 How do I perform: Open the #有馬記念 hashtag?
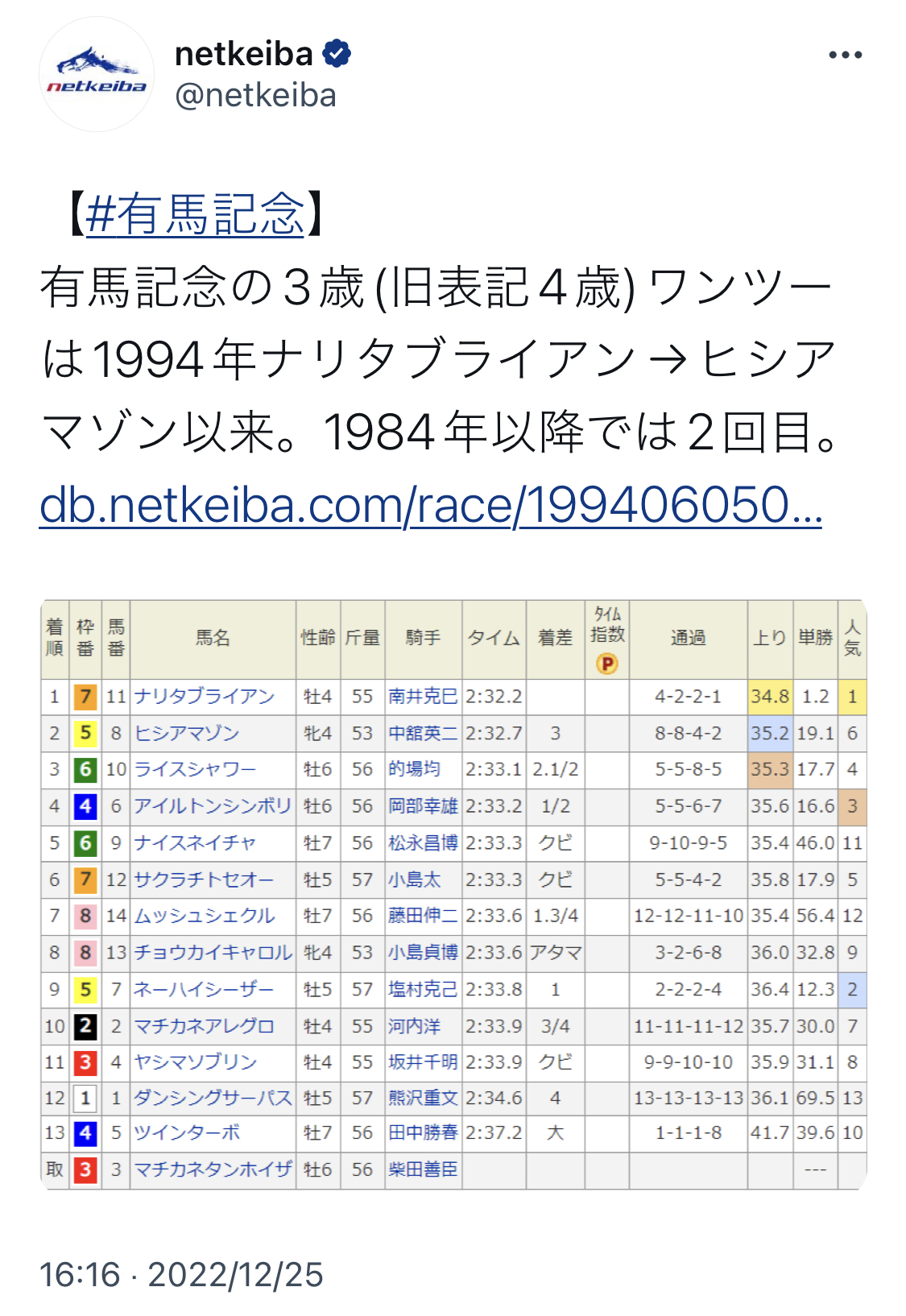tap(195, 214)
